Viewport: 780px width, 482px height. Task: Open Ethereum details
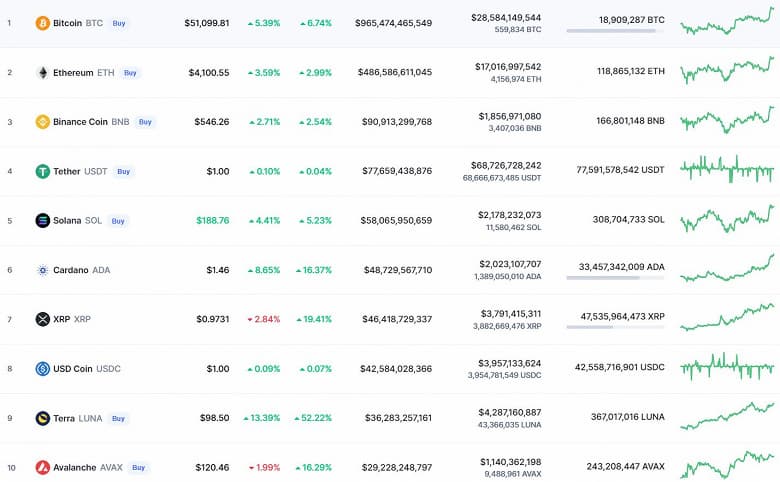coord(72,73)
